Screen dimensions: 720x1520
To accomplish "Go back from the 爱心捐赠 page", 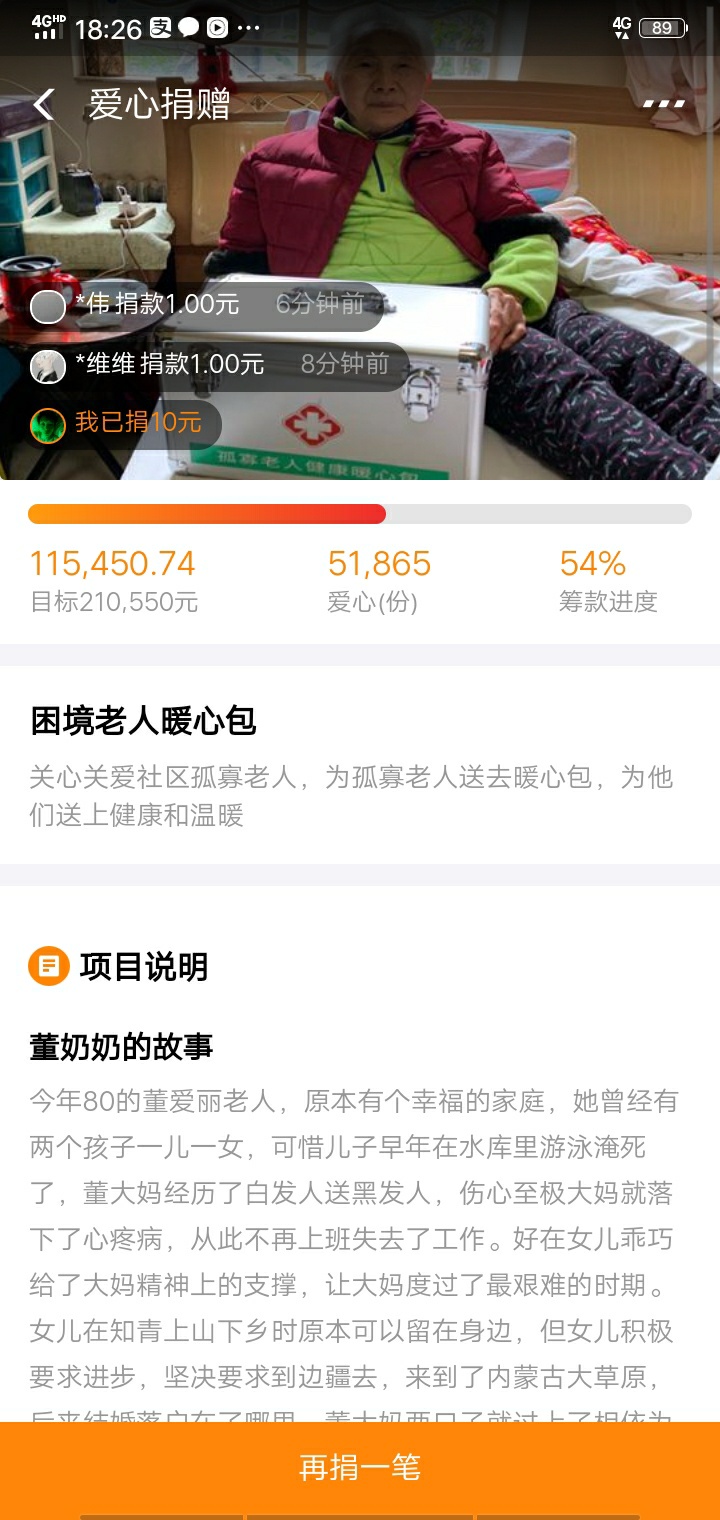I will 44,104.
